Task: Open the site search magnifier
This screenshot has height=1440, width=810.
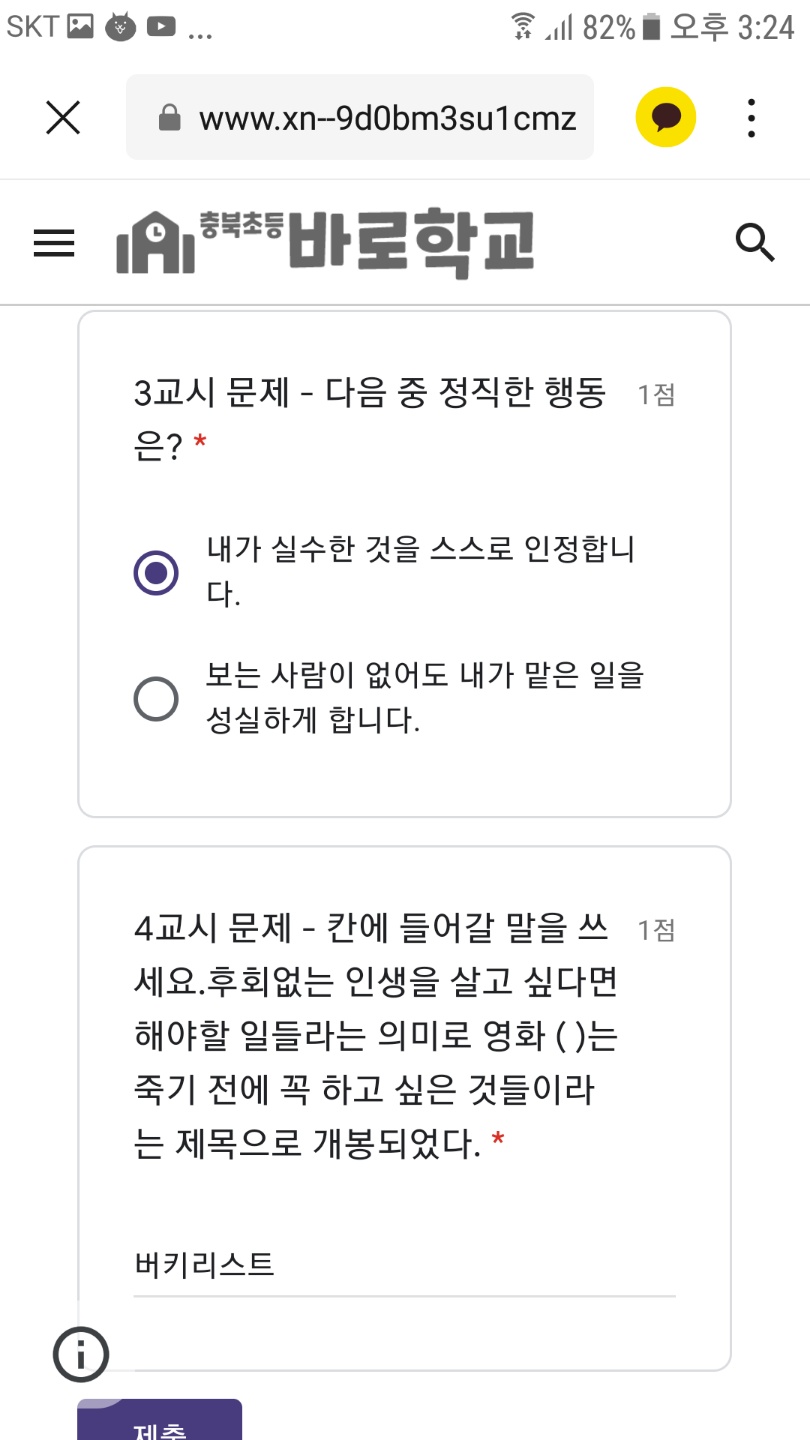Action: pyautogui.click(x=755, y=242)
